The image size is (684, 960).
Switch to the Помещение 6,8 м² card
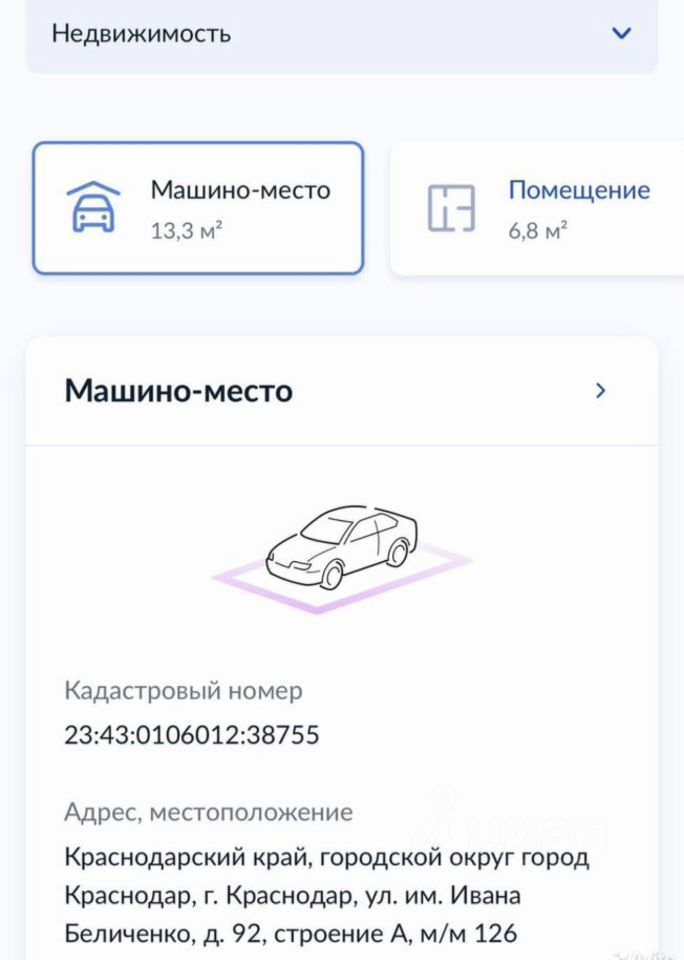(x=538, y=208)
